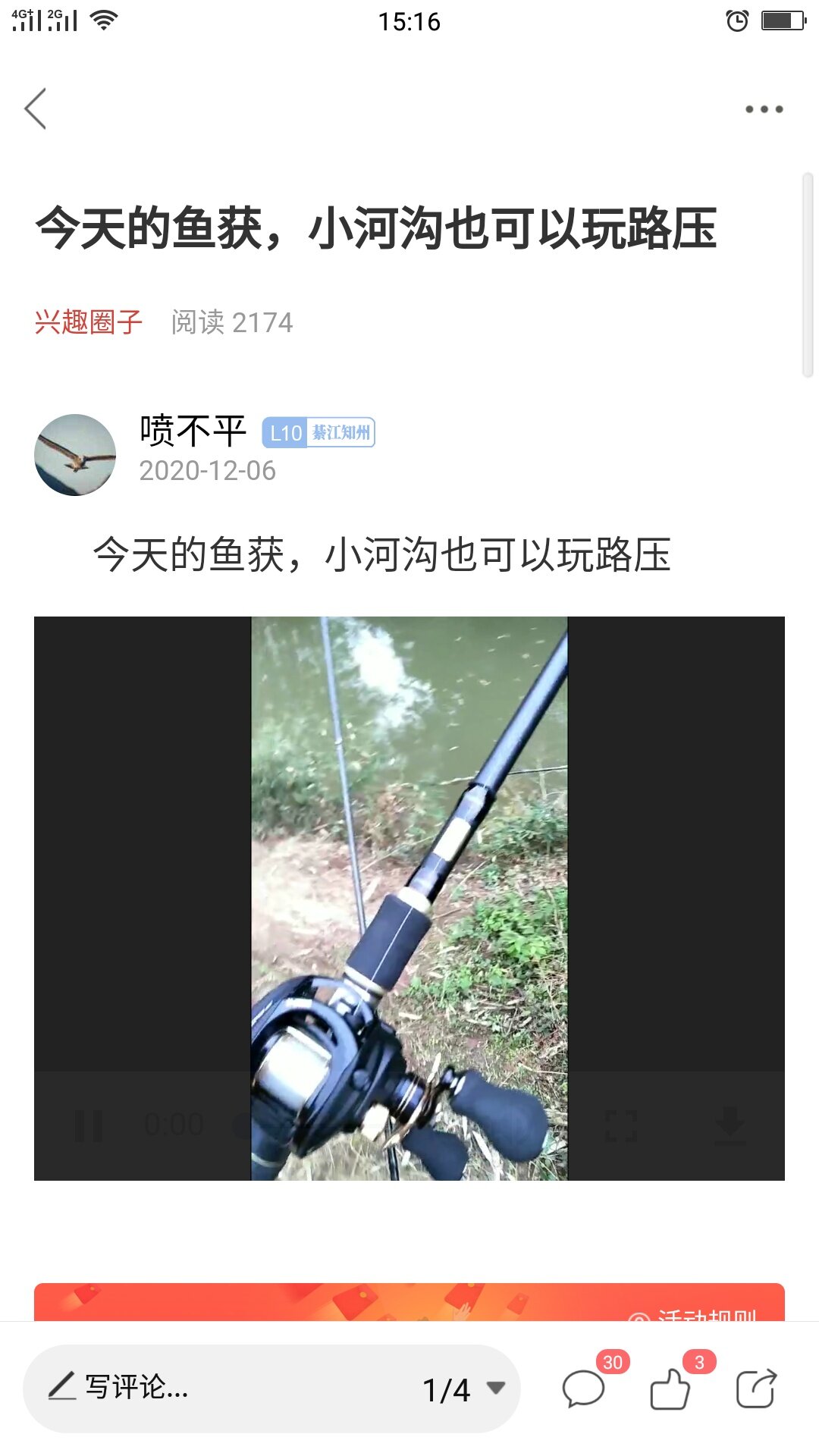
Task: Open author name 喷不平
Action: 193,431
